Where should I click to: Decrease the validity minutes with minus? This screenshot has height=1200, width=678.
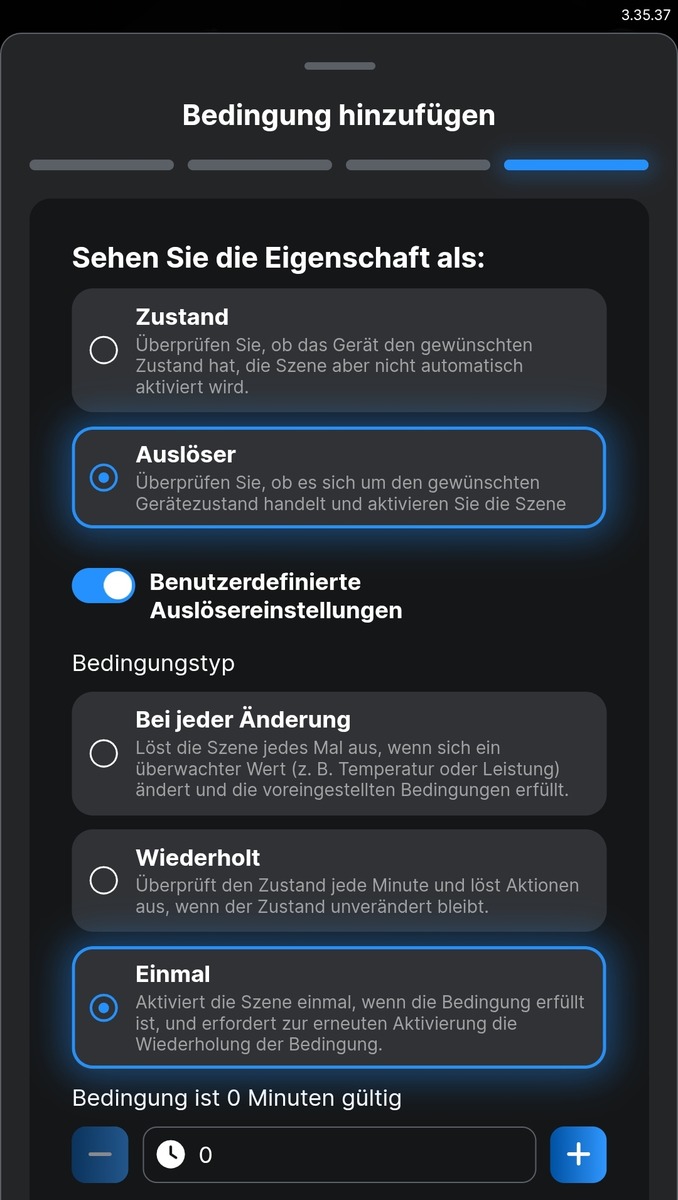[x=100, y=1155]
